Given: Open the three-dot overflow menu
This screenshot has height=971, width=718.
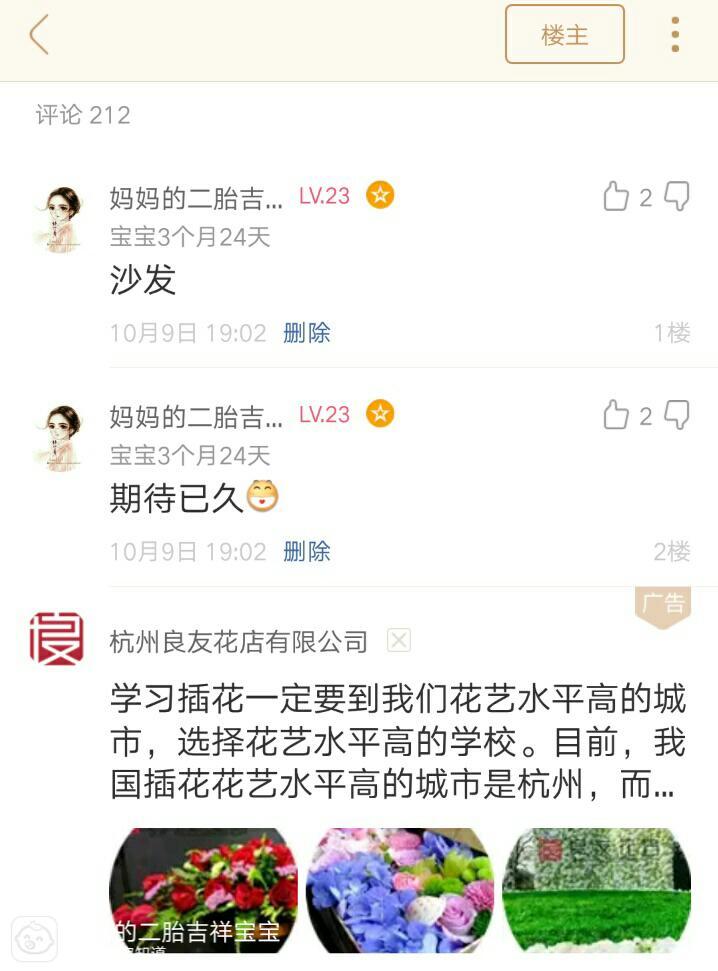Looking at the screenshot, I should point(675,35).
